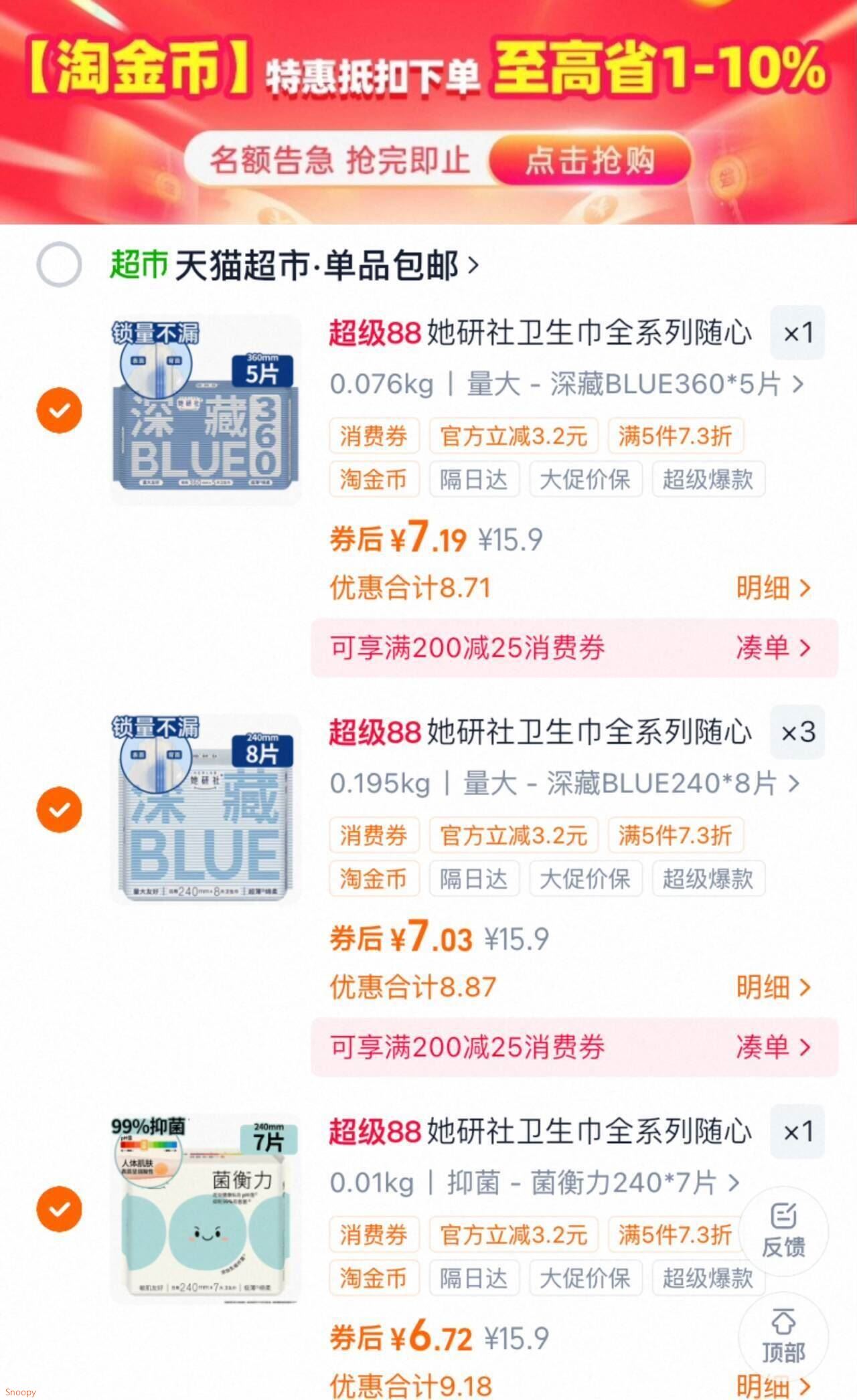
Task: Change spec 抑菌 - 菌衡力240*7片
Action: [x=534, y=1183]
